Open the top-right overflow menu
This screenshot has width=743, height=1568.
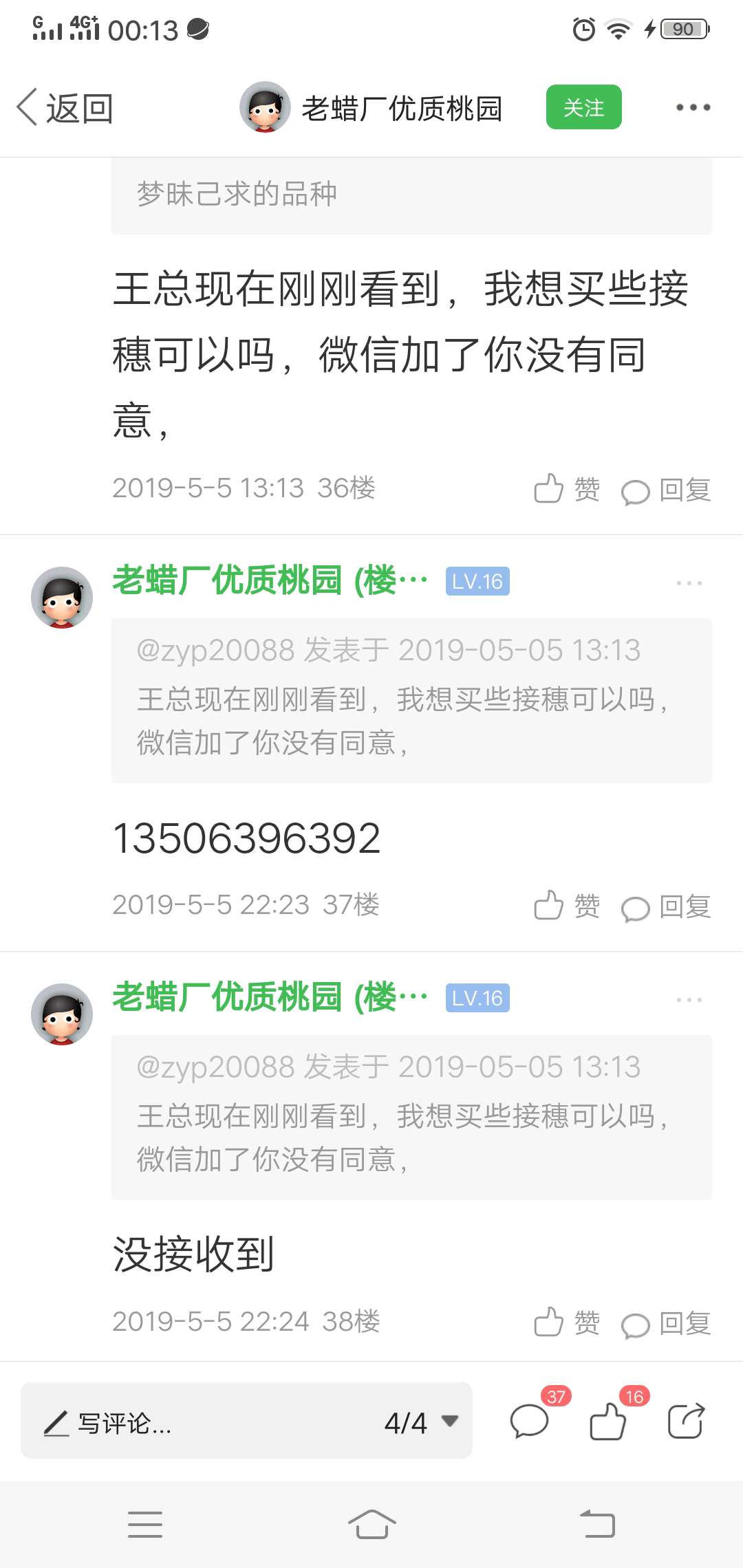point(692,107)
